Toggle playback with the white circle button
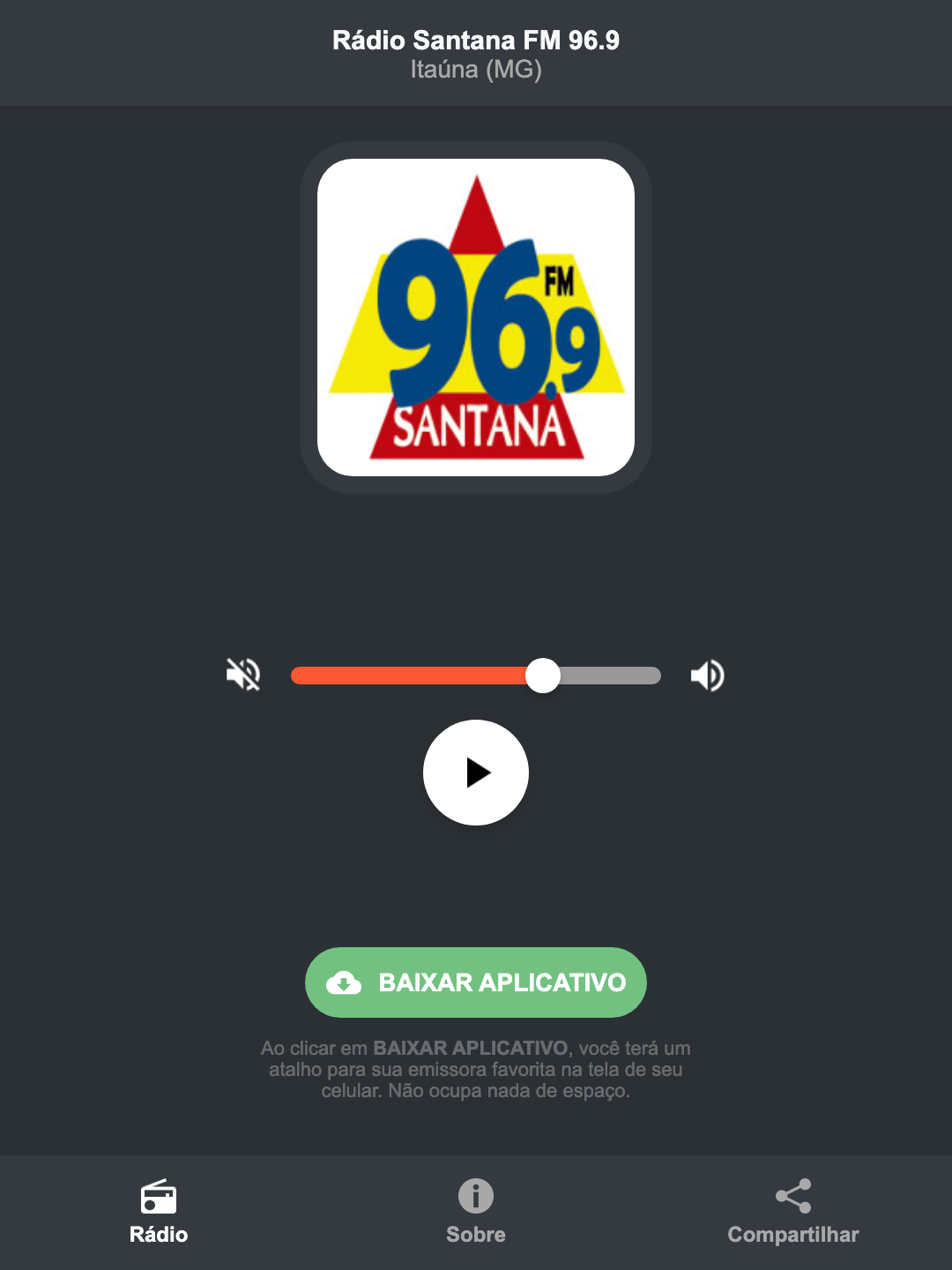 (476, 773)
